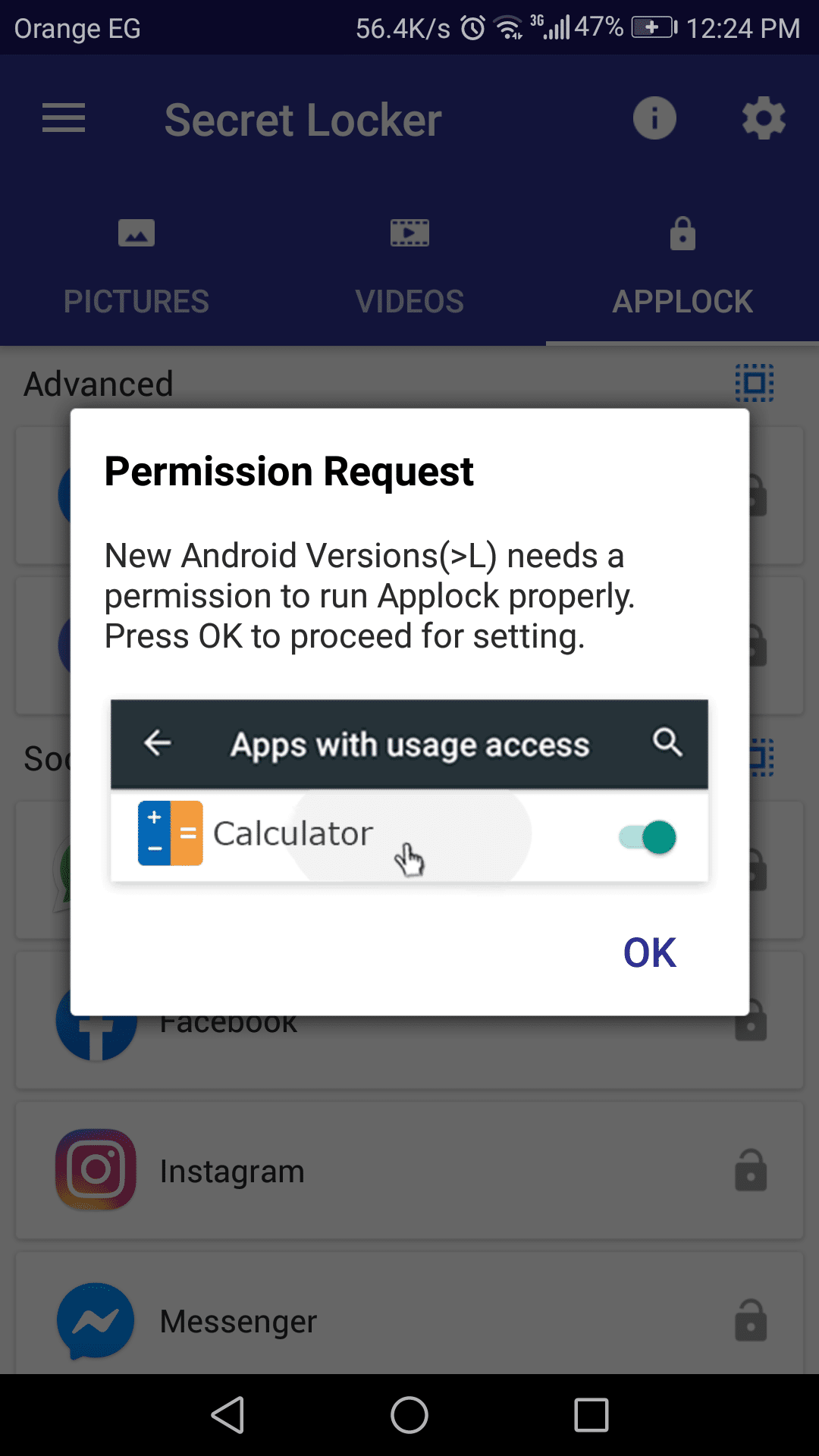Viewport: 819px width, 1456px height.
Task: Open the info icon in app bar
Action: pos(654,118)
